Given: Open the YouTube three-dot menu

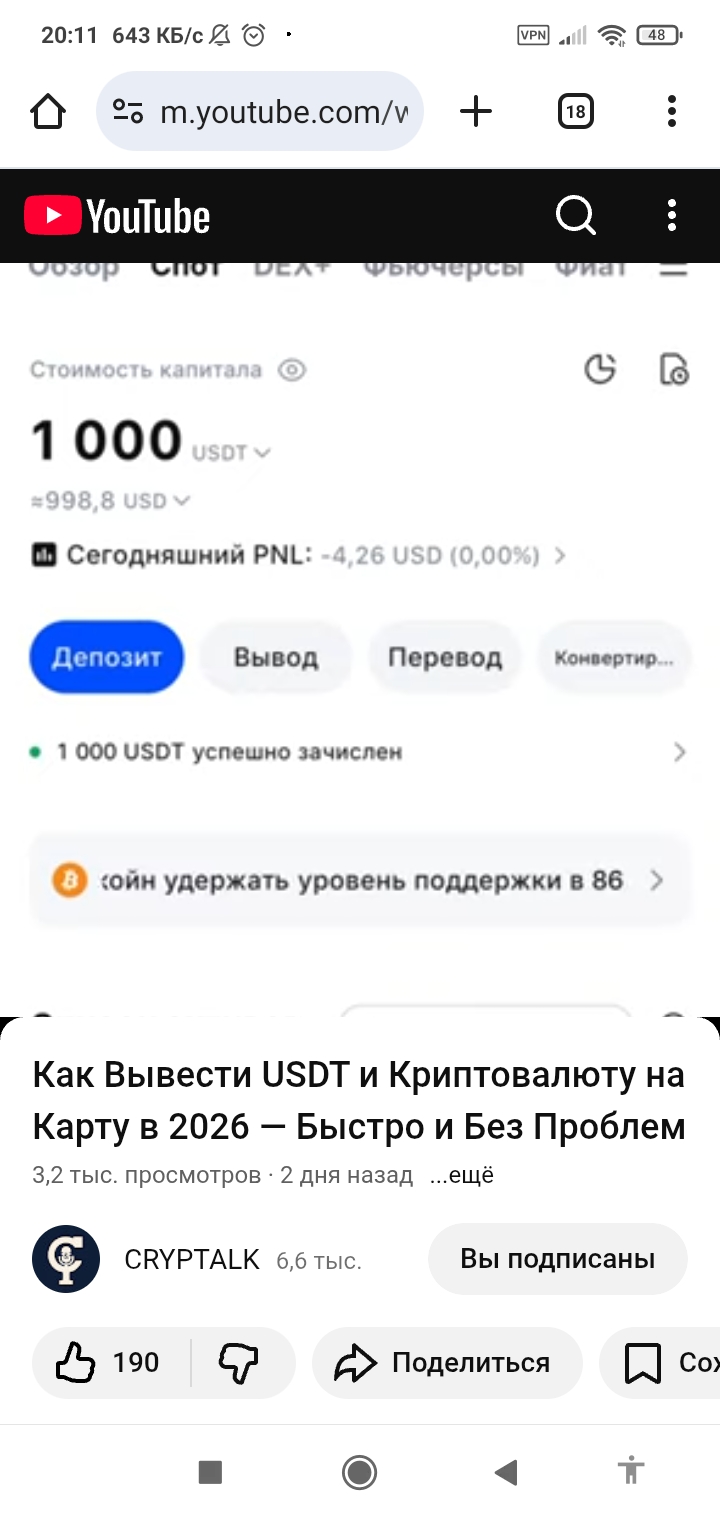Looking at the screenshot, I should [x=672, y=215].
